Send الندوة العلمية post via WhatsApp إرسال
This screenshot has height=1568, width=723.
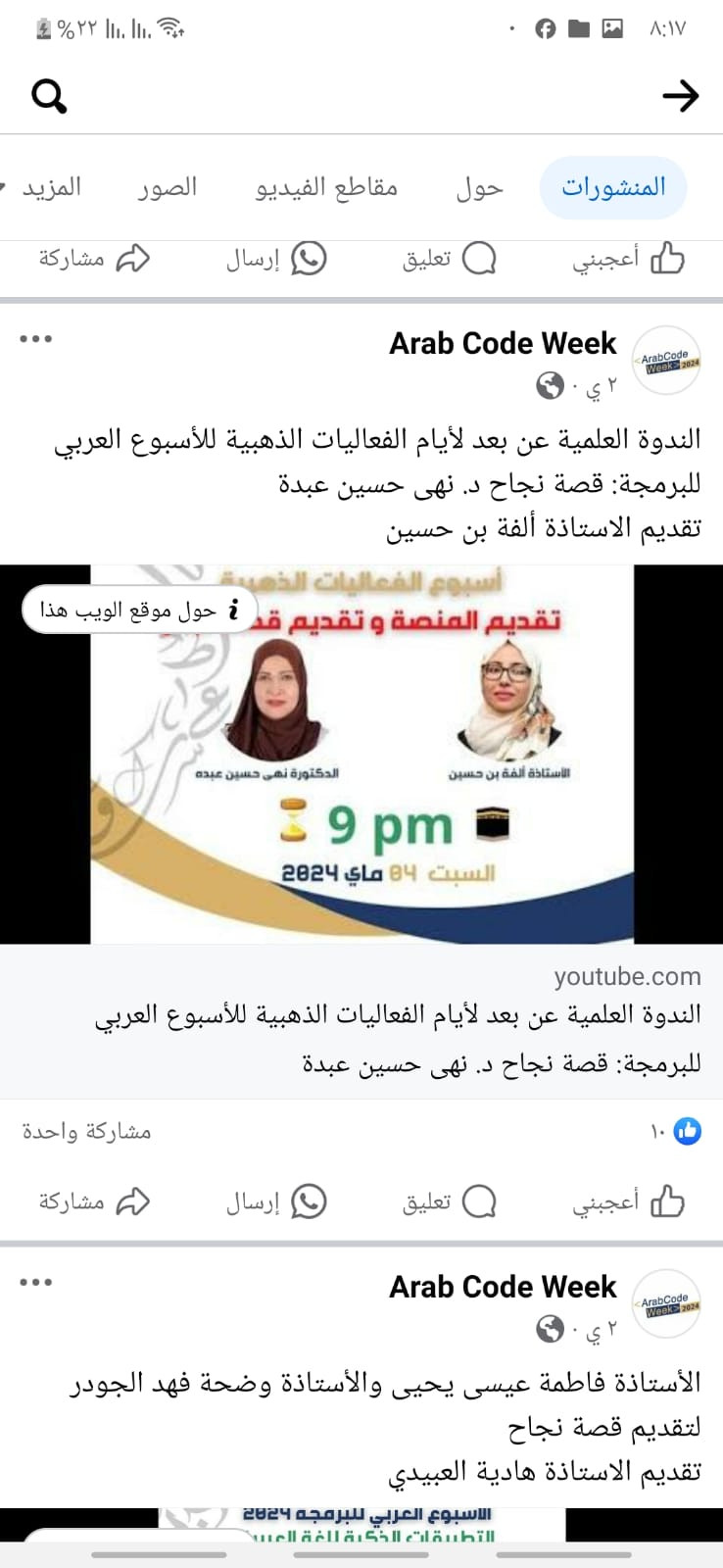[276, 1201]
